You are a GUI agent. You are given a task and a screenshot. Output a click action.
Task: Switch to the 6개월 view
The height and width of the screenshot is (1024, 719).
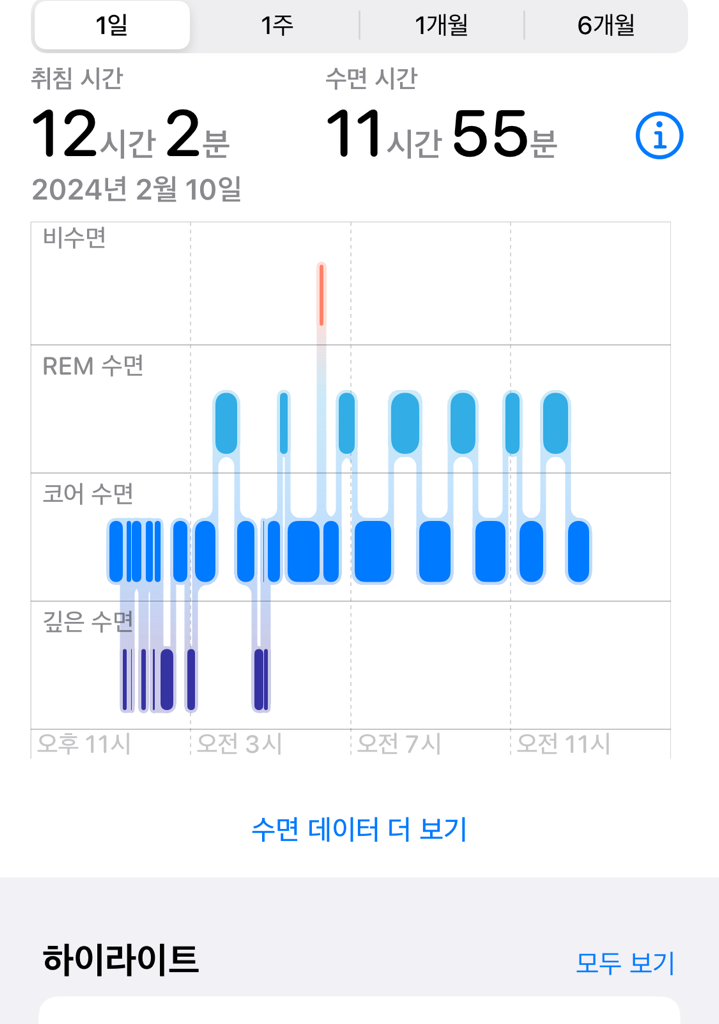tap(606, 26)
